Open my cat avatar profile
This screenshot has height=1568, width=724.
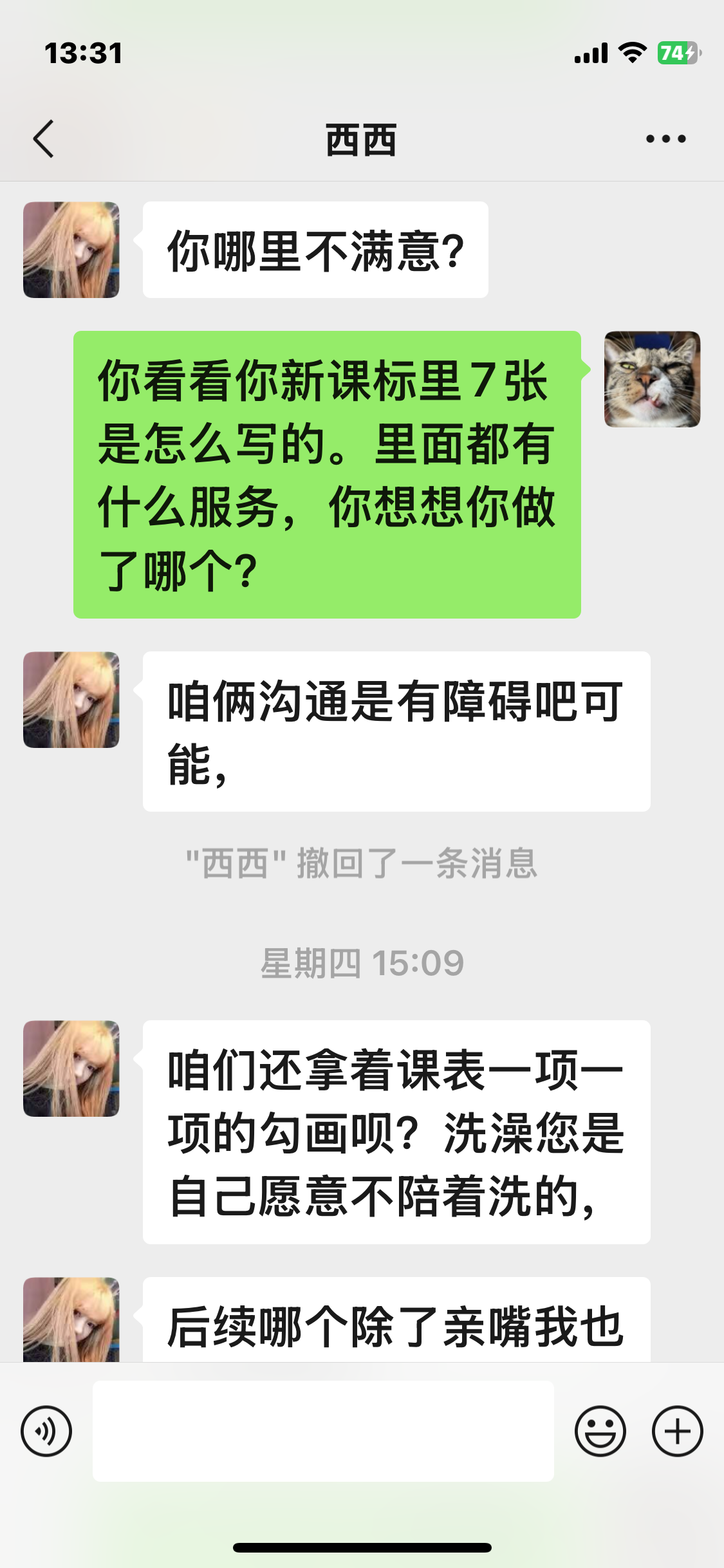point(652,379)
